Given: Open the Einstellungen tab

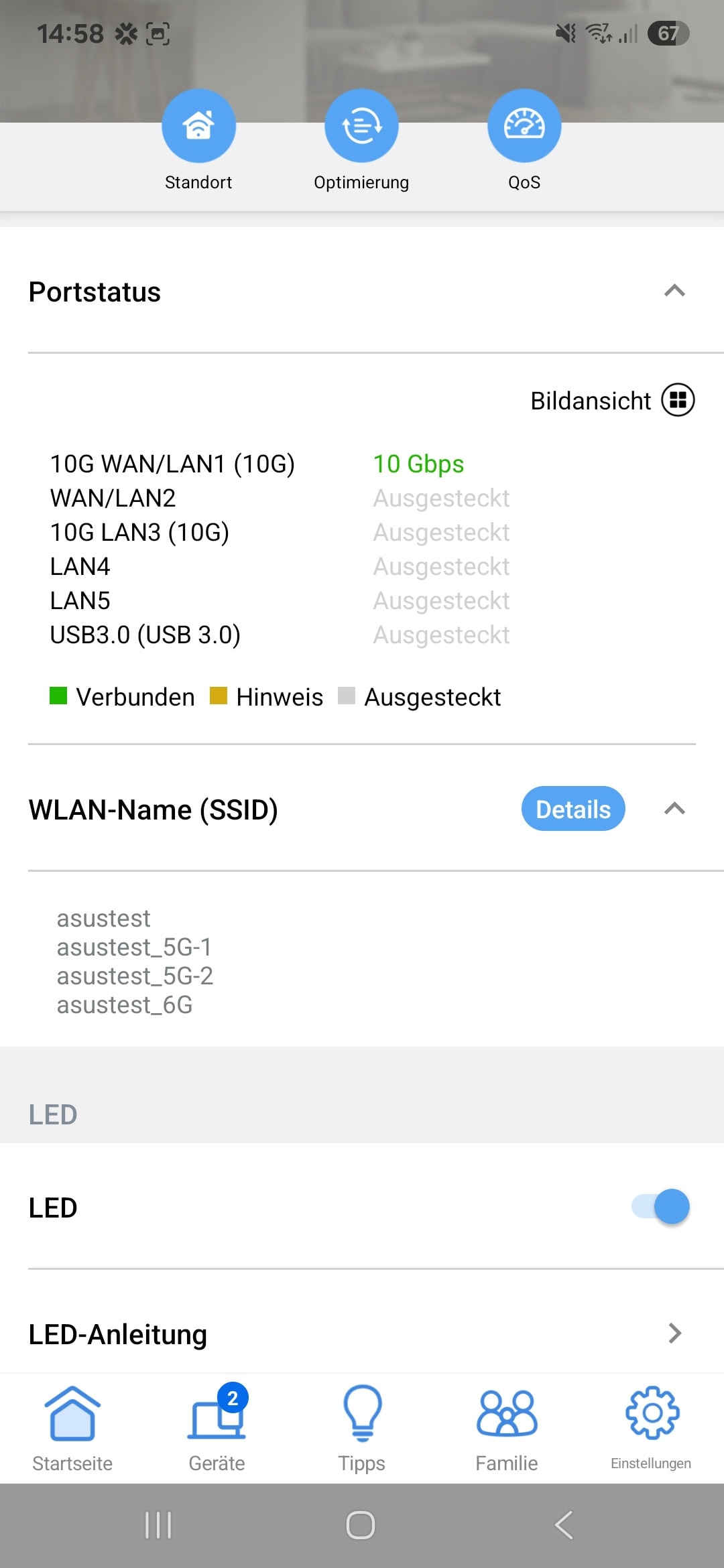Looking at the screenshot, I should click(x=651, y=1429).
